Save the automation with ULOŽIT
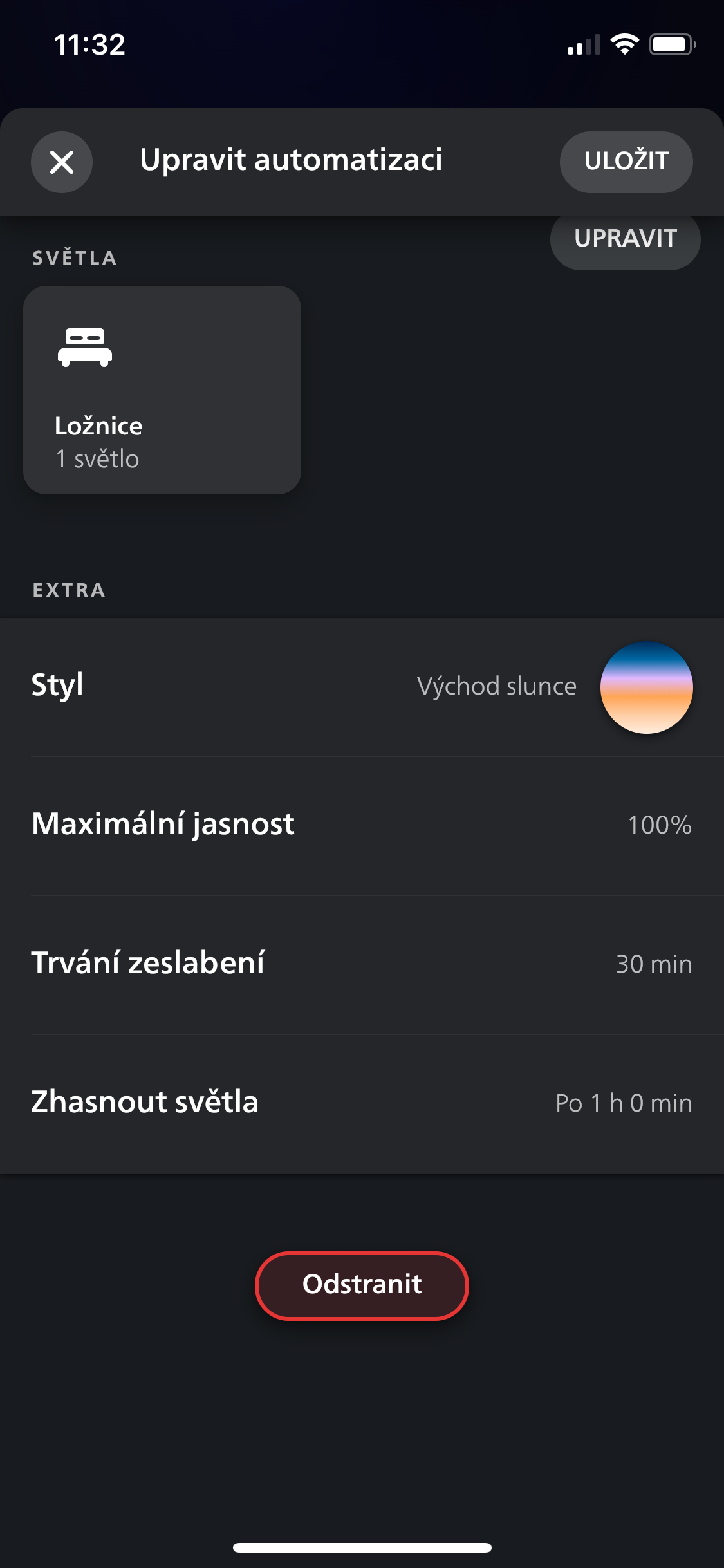The height and width of the screenshot is (1568, 724). [x=626, y=162]
